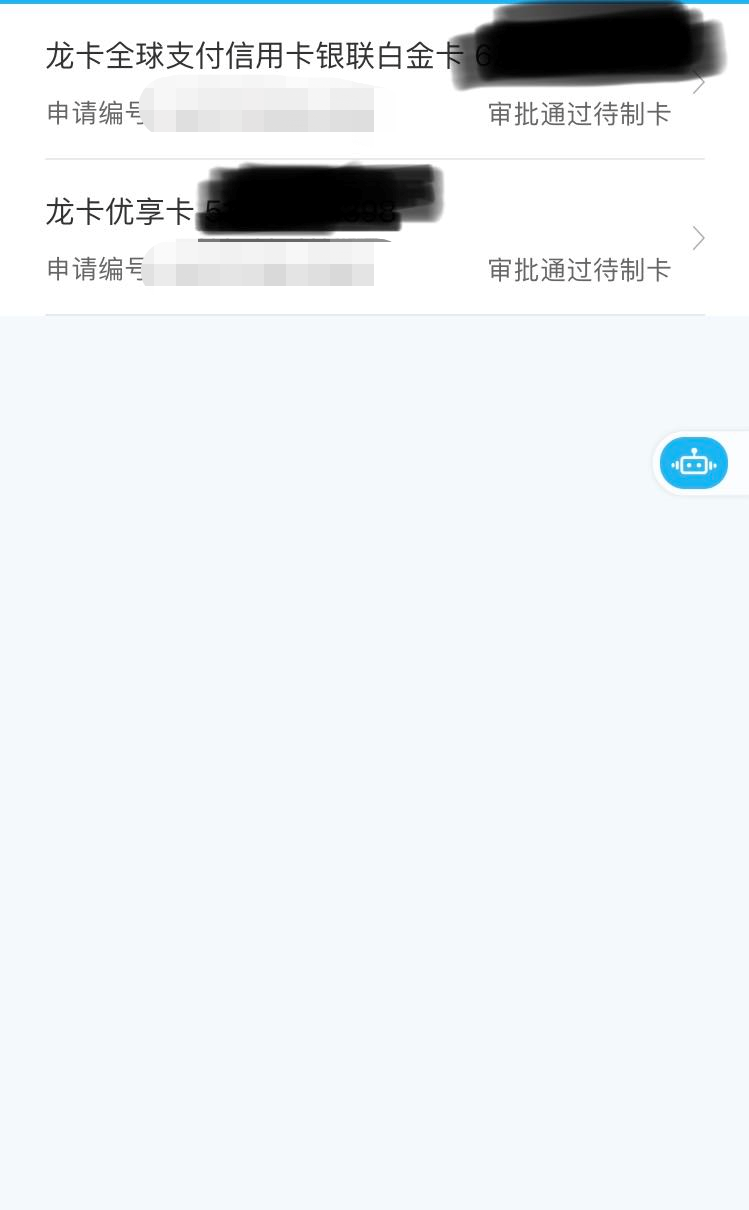Open the 龙卡优享卡 application row
Viewport: 749px width, 1210px height.
click(374, 238)
